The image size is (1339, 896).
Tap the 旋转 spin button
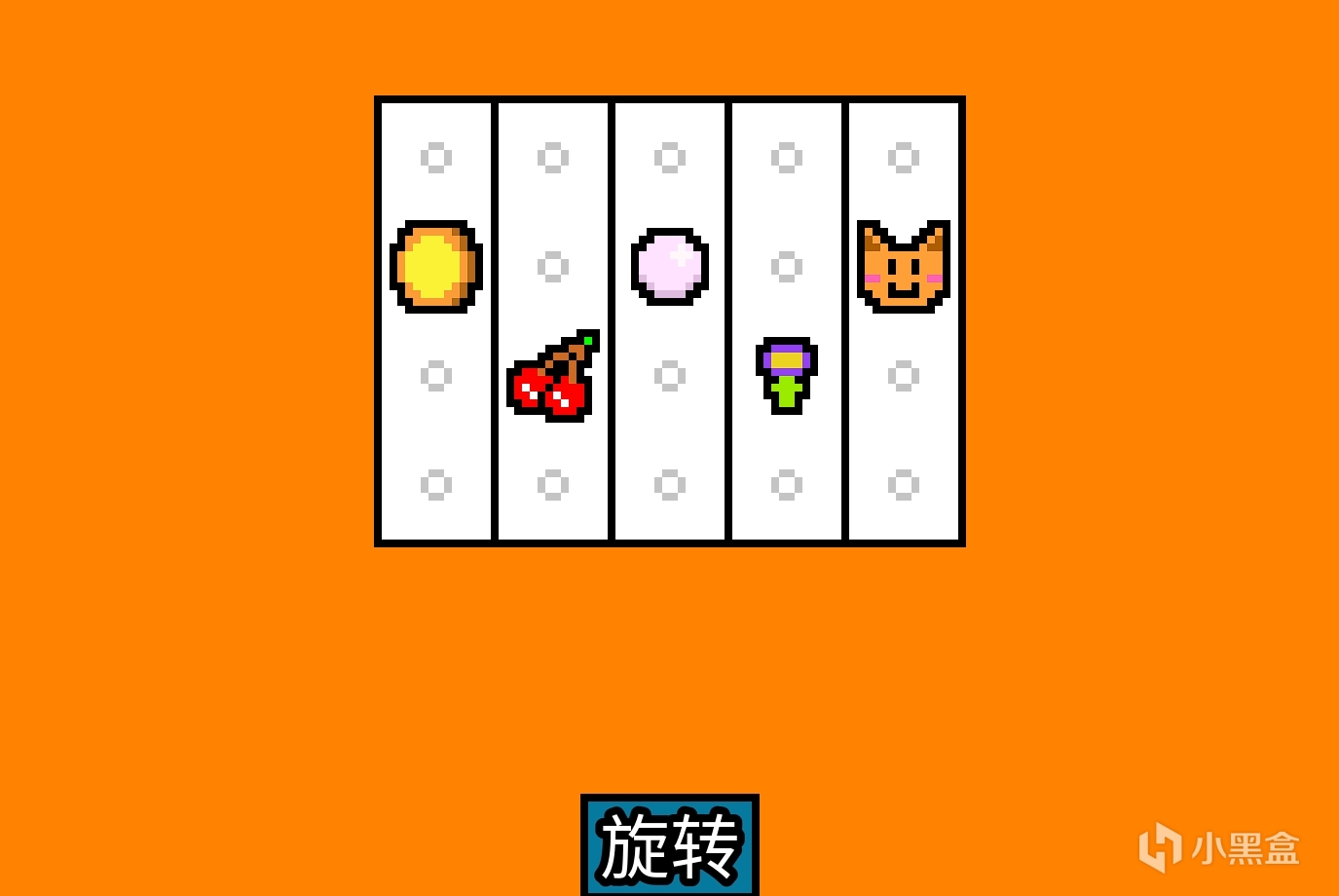coord(669,844)
